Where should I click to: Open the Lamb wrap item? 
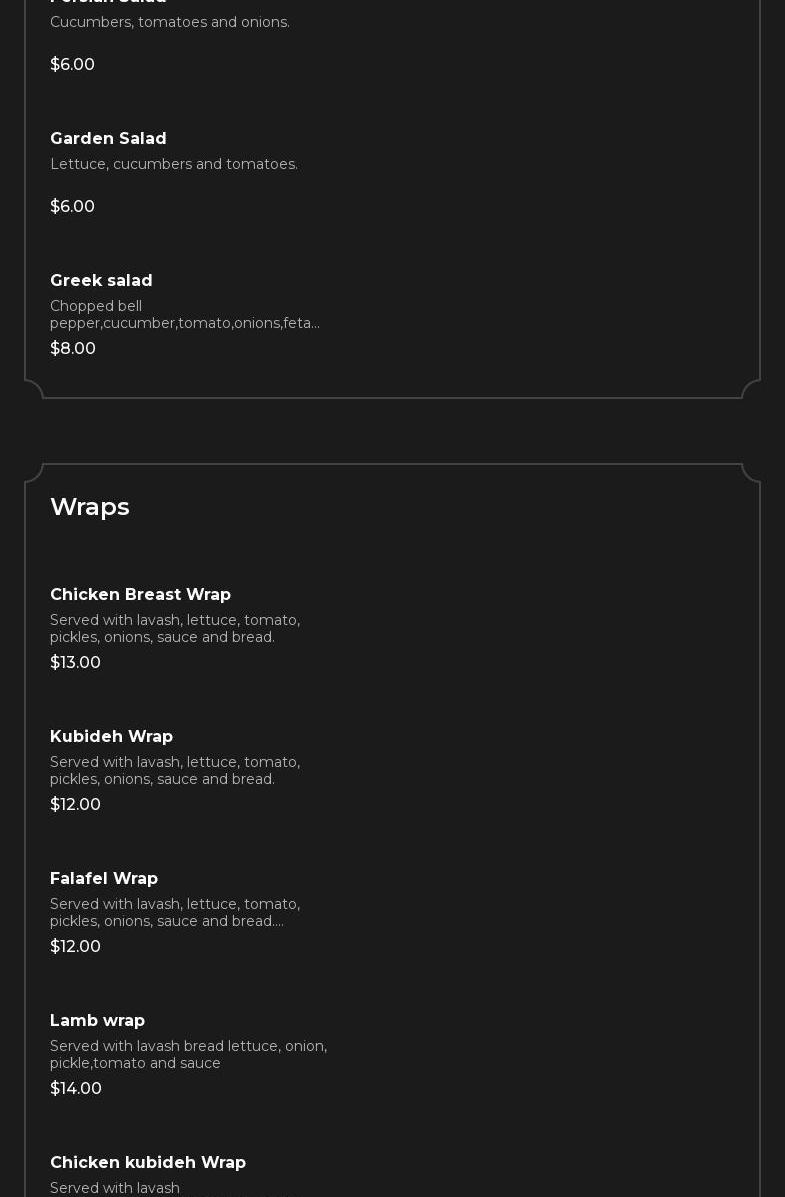97,1021
